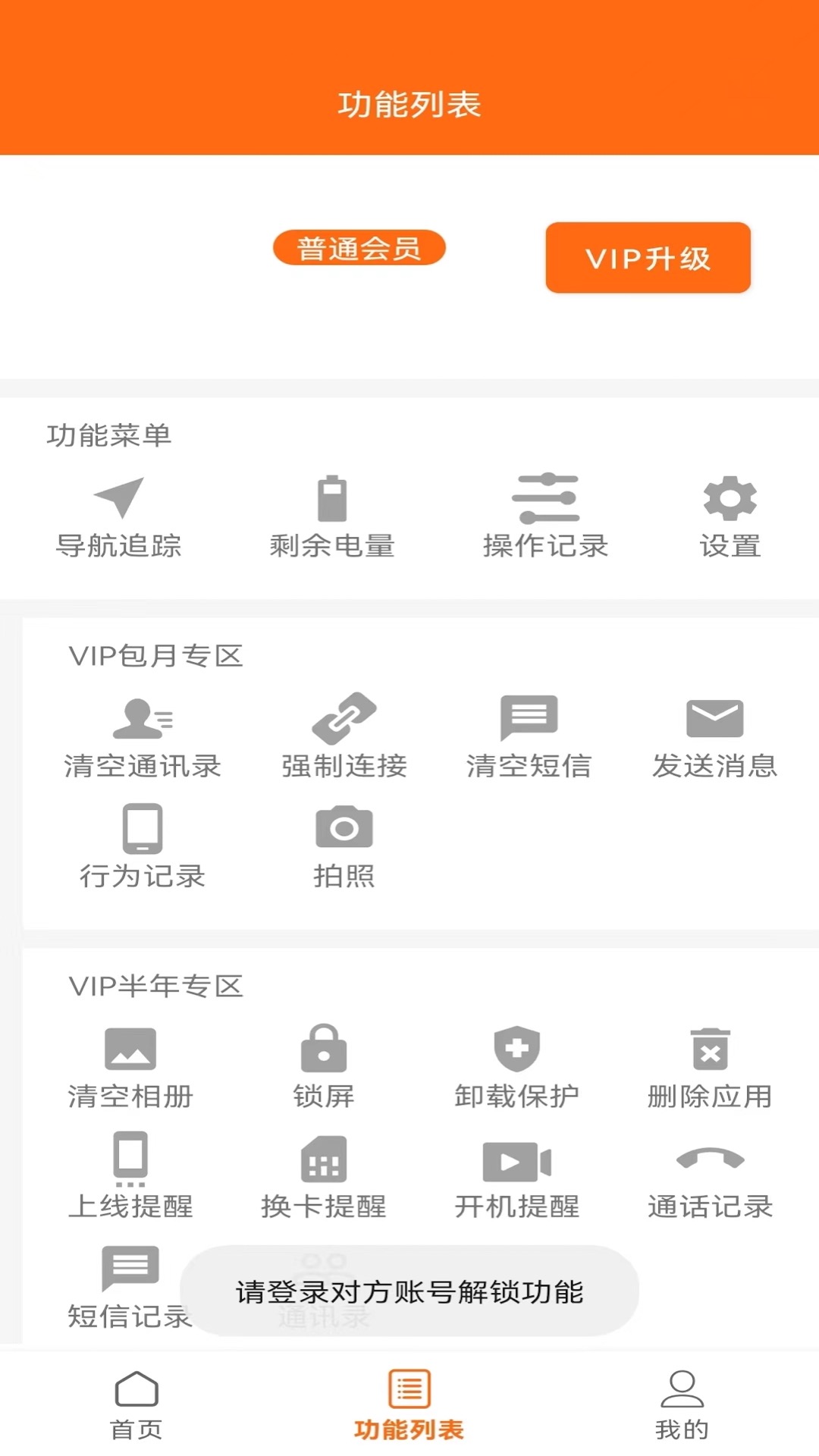The height and width of the screenshot is (1456, 819).
Task: Tap the VIP升级 button
Action: (648, 258)
